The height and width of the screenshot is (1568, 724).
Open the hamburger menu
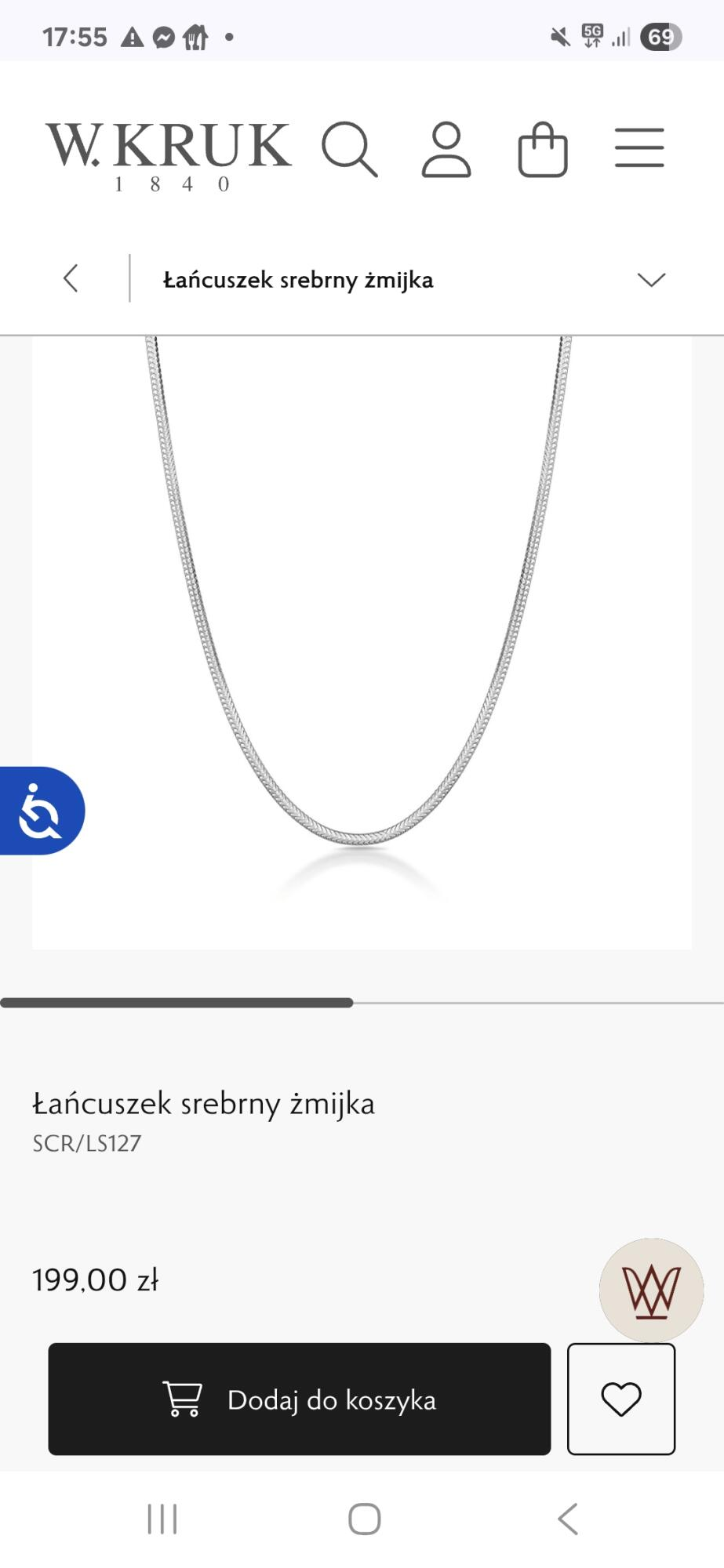(639, 148)
